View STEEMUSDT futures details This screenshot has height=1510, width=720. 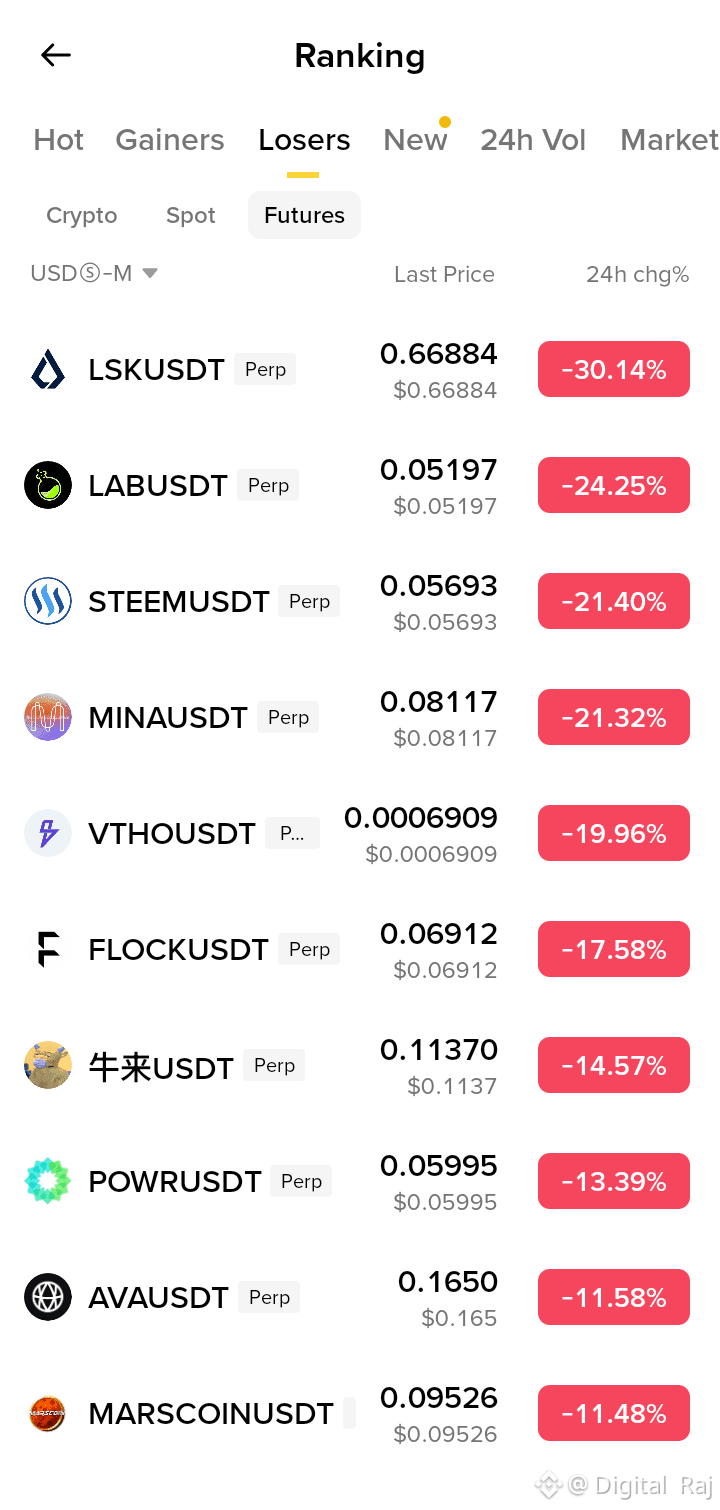pos(360,602)
